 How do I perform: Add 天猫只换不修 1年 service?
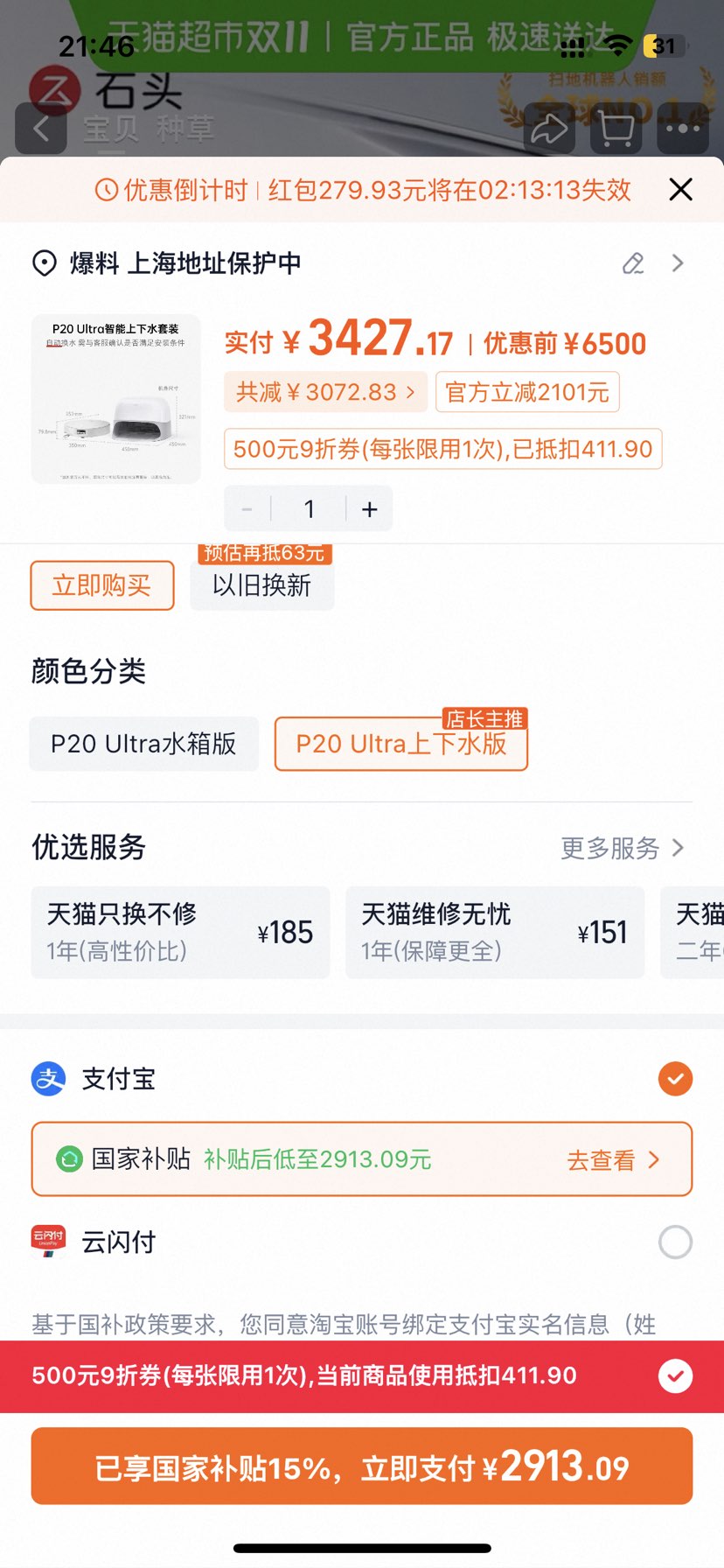tap(180, 932)
